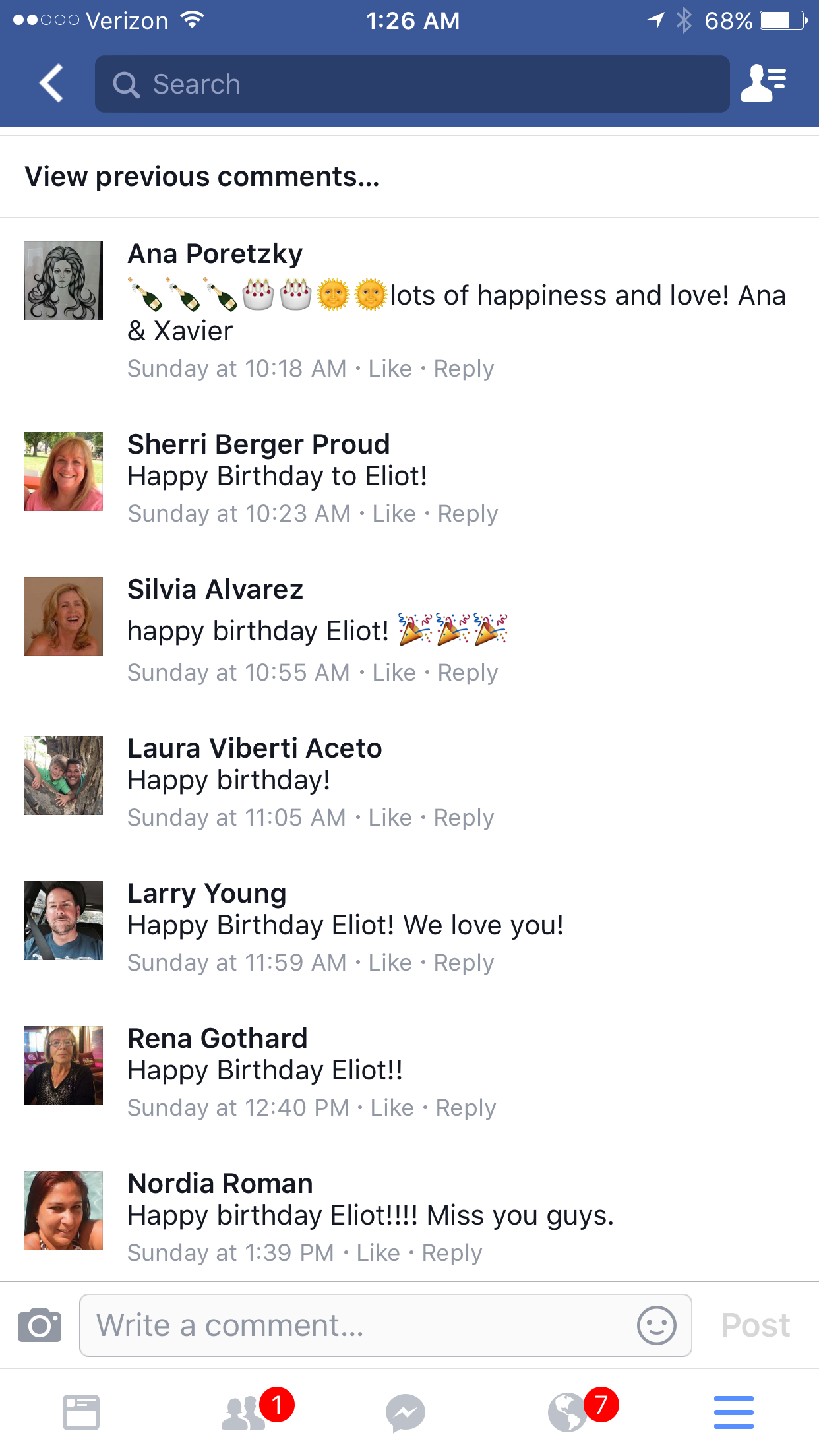Viewport: 819px width, 1456px height.
Task: Attach a photo with camera icon
Action: tap(40, 1325)
